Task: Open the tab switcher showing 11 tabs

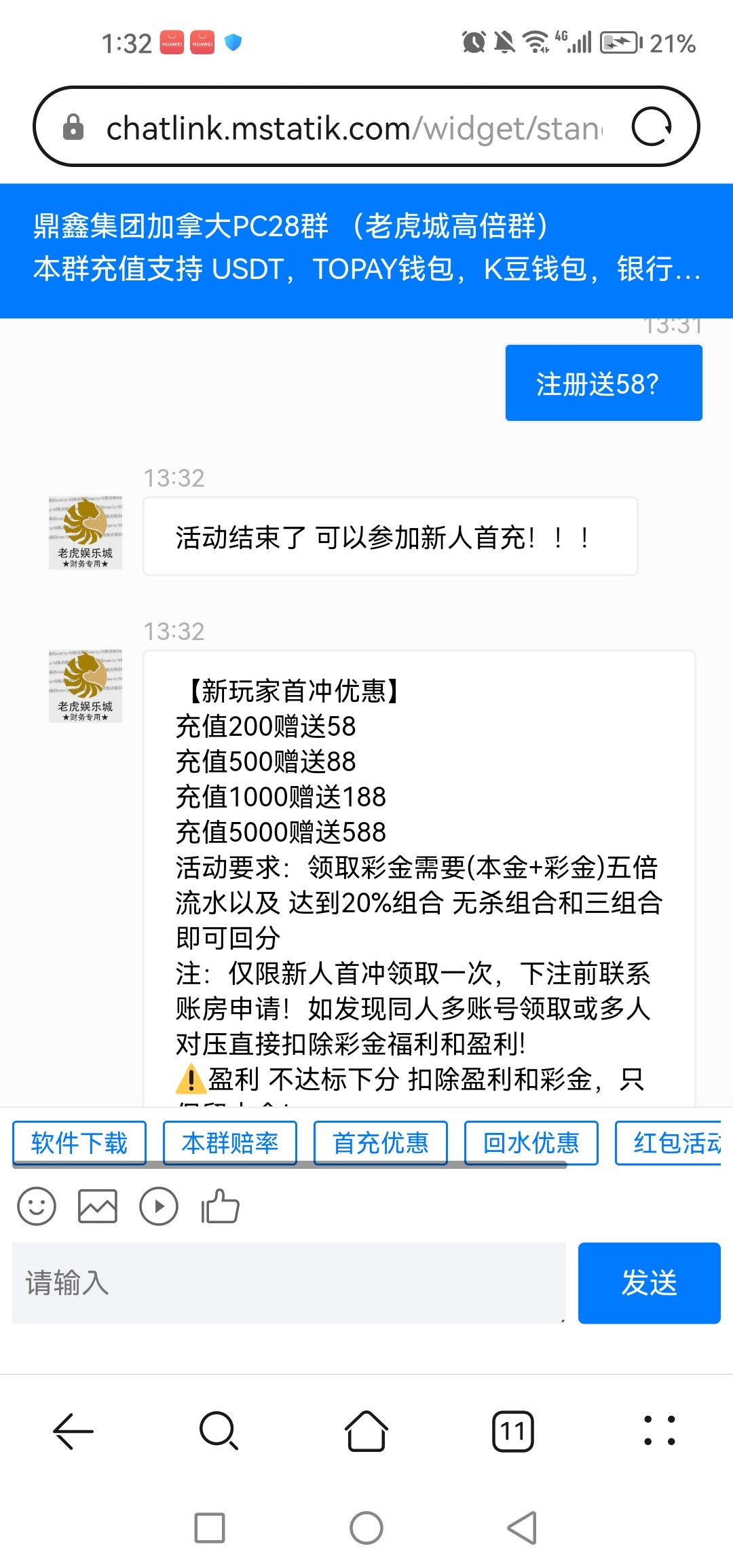Action: [513, 1431]
